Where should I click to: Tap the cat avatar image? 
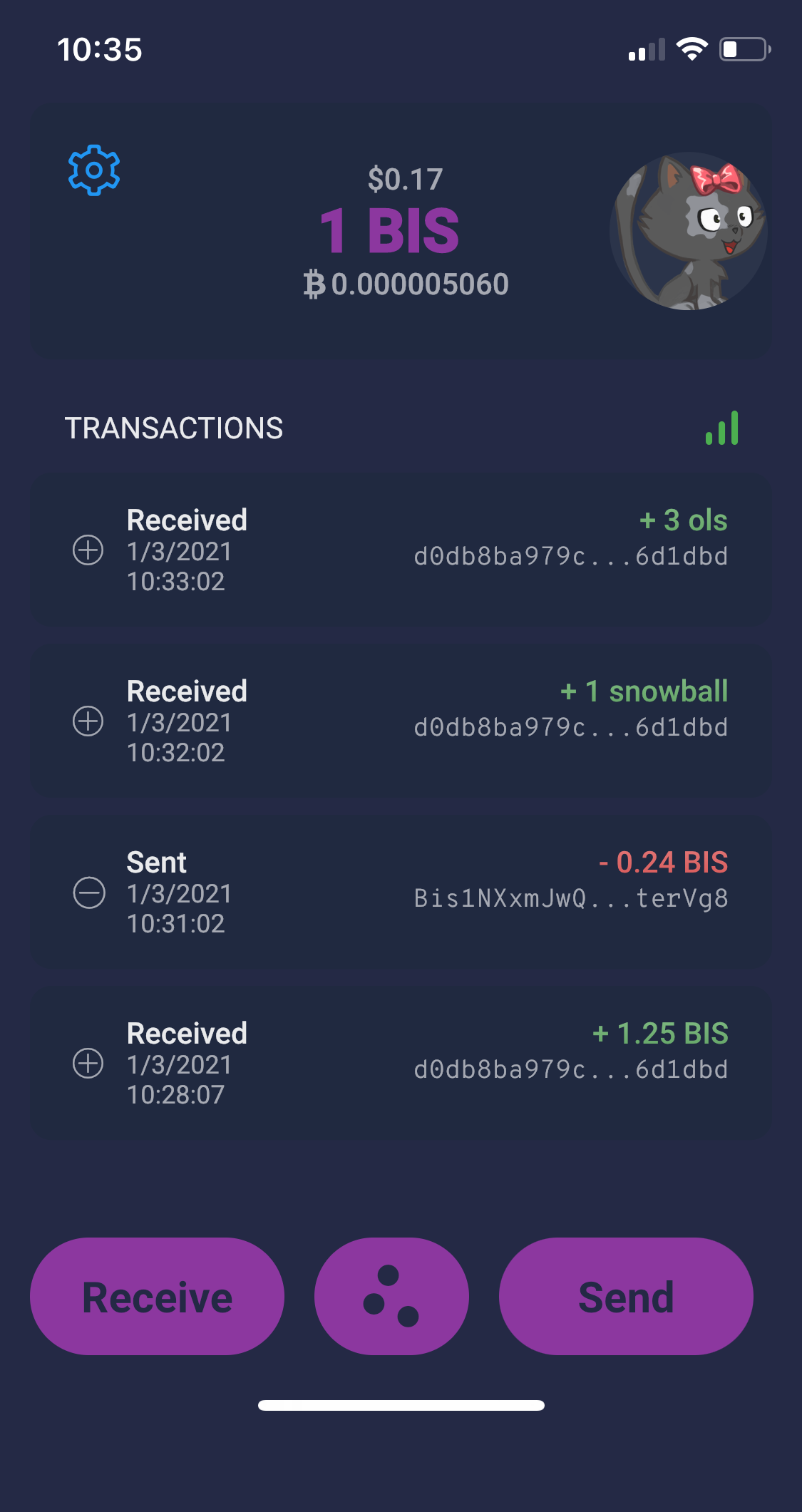pos(688,230)
